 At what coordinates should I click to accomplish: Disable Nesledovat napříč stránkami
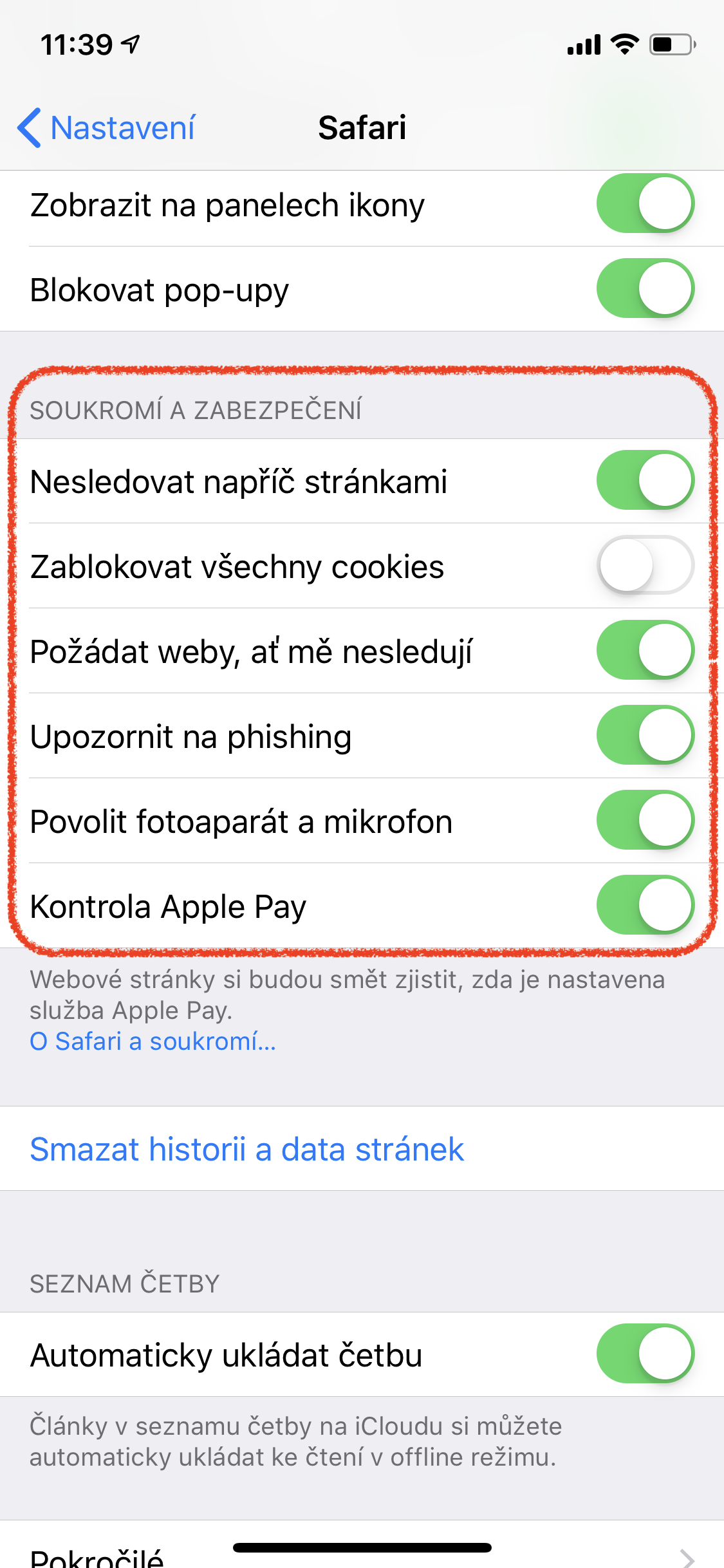click(646, 479)
